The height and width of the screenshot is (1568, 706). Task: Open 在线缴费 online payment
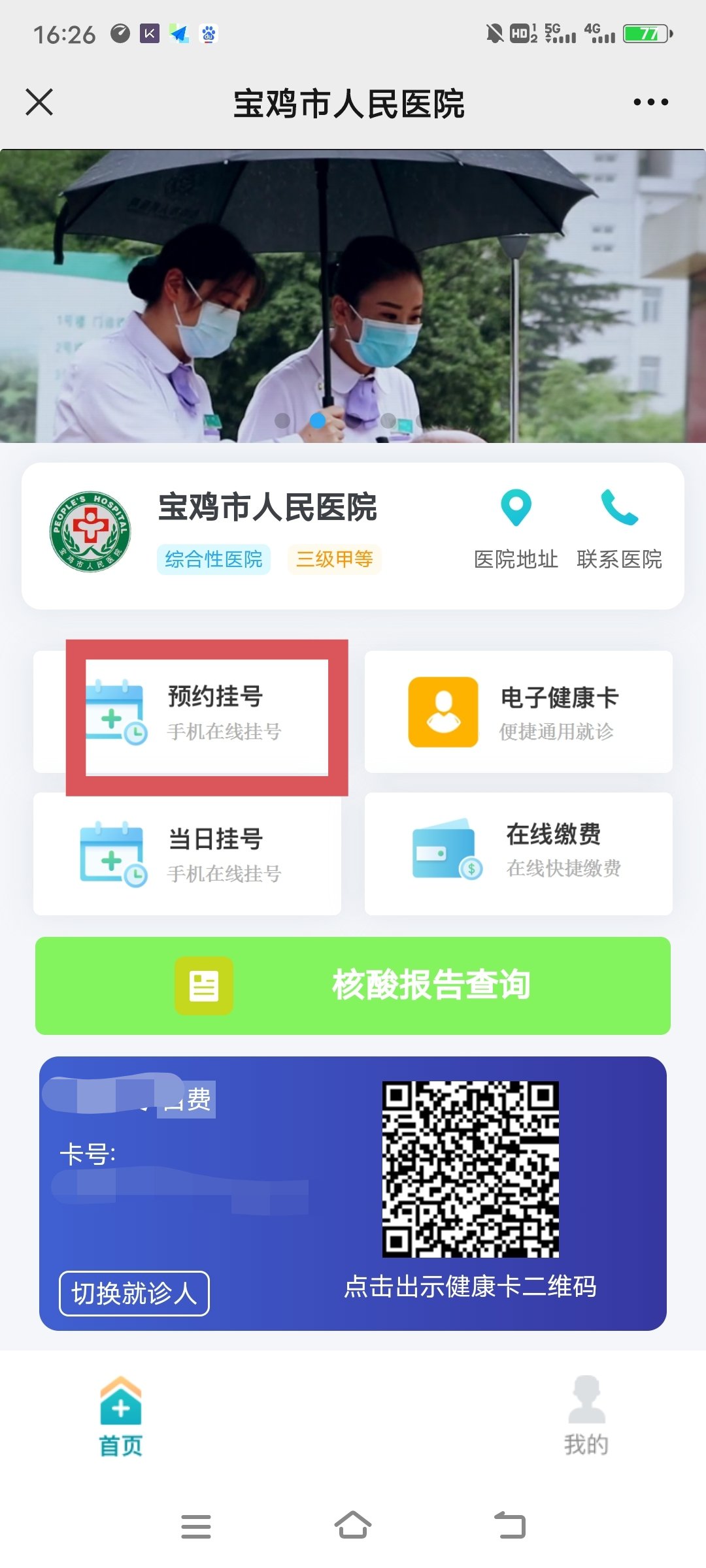point(518,854)
